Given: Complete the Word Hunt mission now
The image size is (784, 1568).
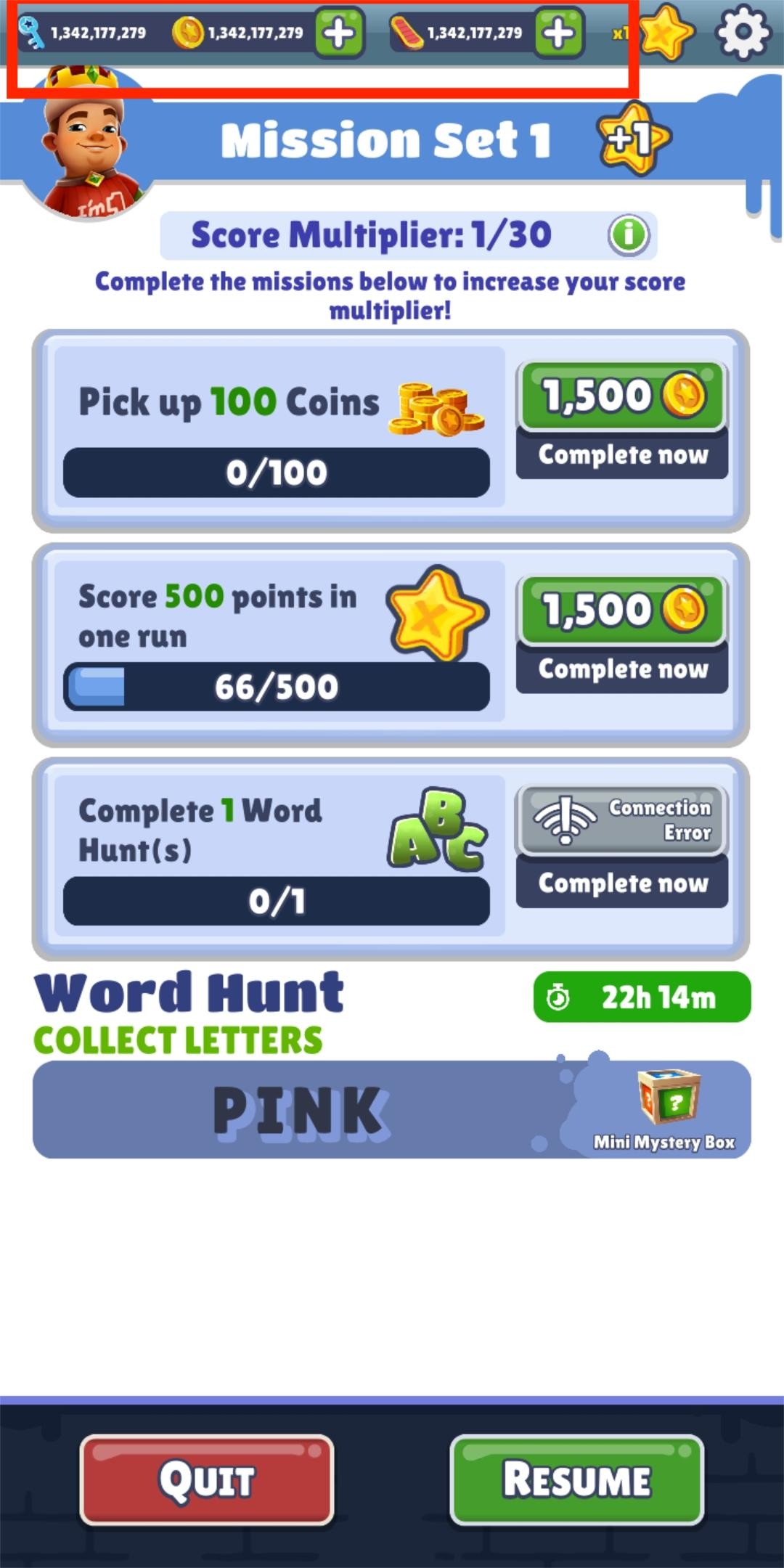Looking at the screenshot, I should [x=622, y=882].
